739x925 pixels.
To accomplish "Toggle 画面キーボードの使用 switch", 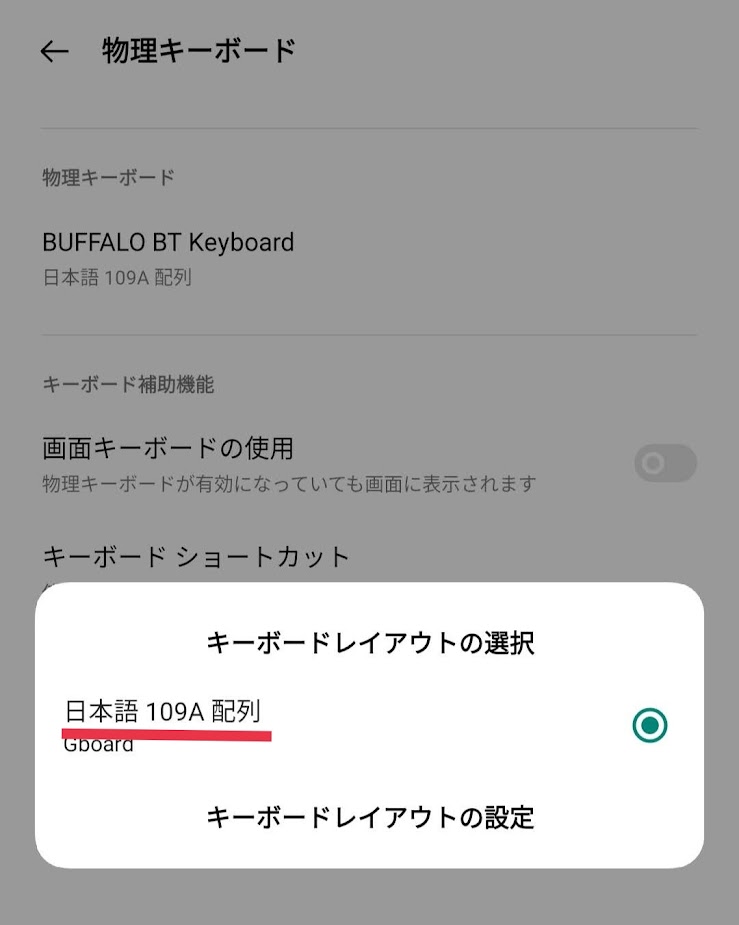I will [x=665, y=463].
